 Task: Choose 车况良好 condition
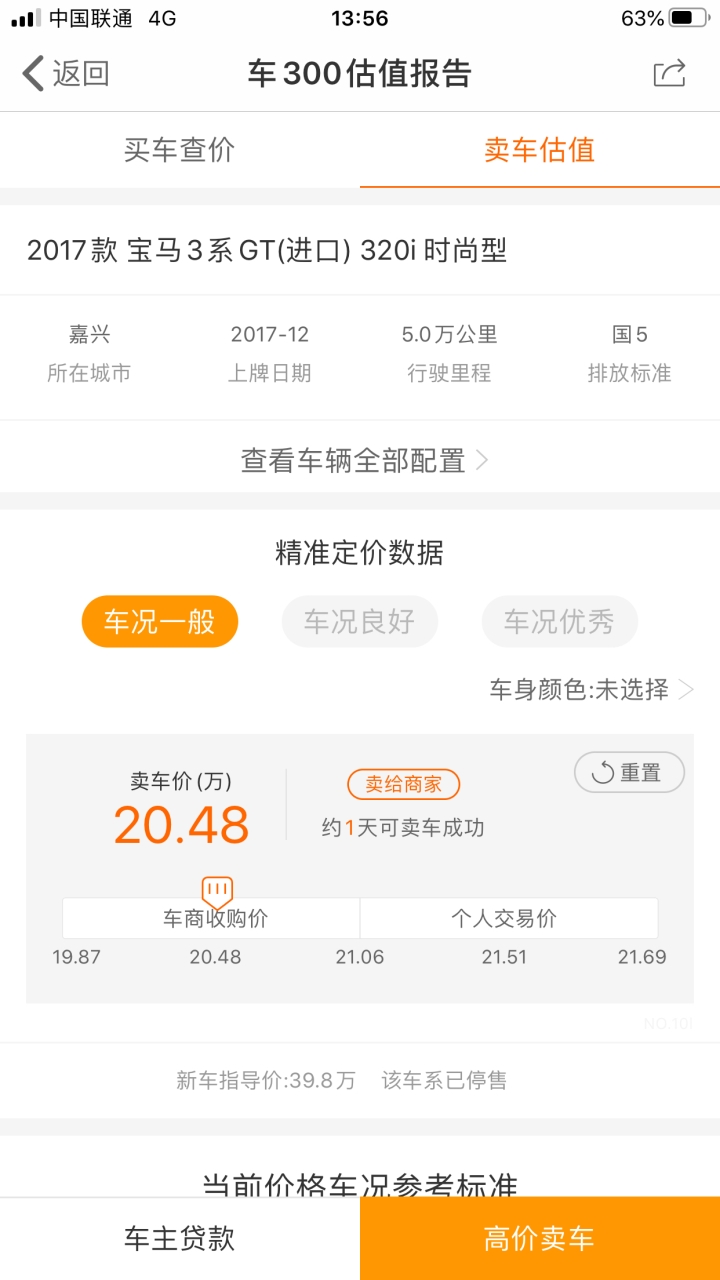point(360,622)
